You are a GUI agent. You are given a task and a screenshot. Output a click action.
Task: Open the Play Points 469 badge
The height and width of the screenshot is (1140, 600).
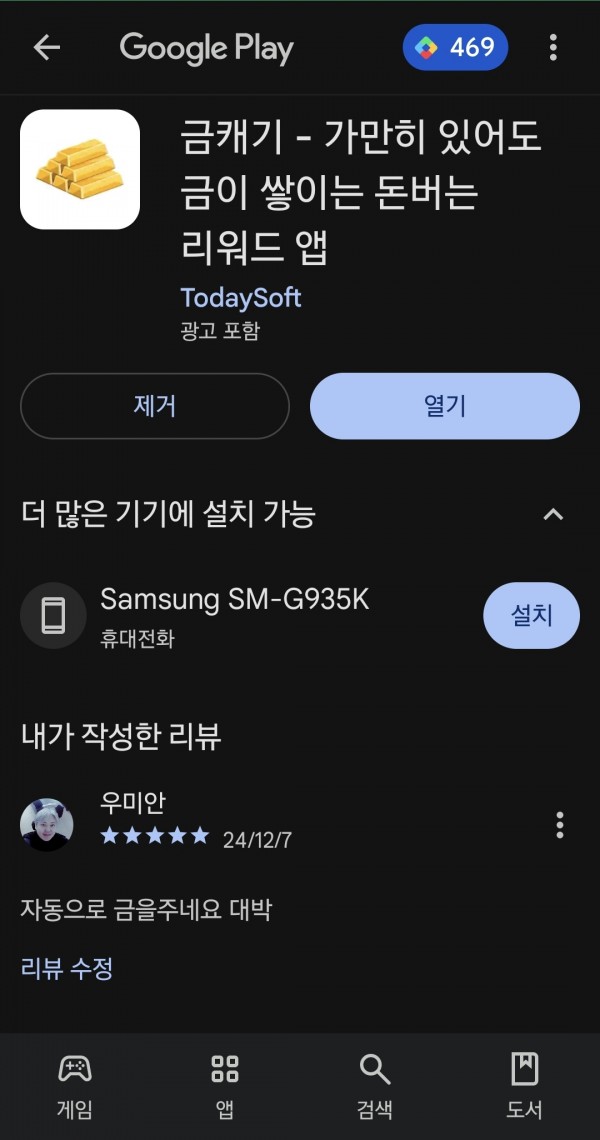coord(455,48)
